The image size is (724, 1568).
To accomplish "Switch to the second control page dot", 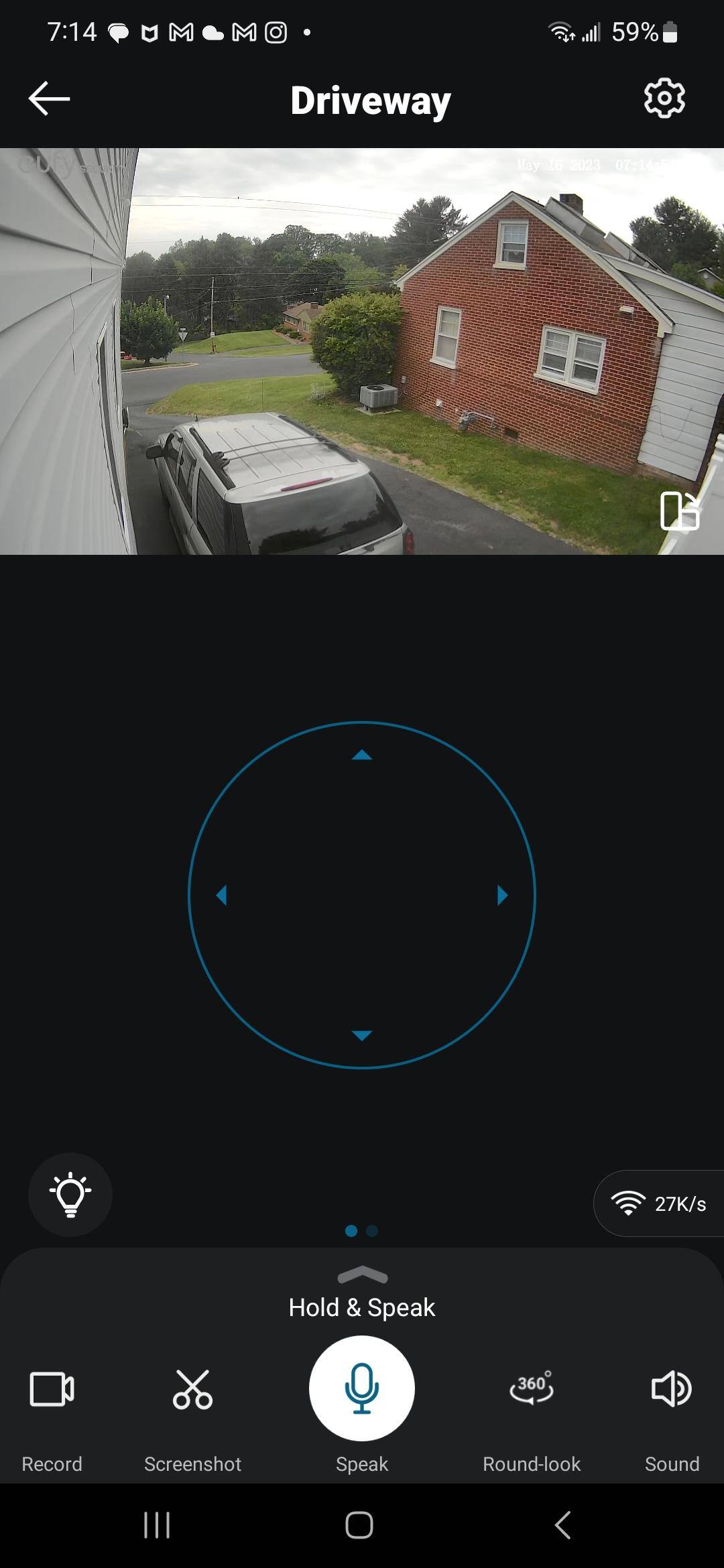I will click(x=373, y=1231).
